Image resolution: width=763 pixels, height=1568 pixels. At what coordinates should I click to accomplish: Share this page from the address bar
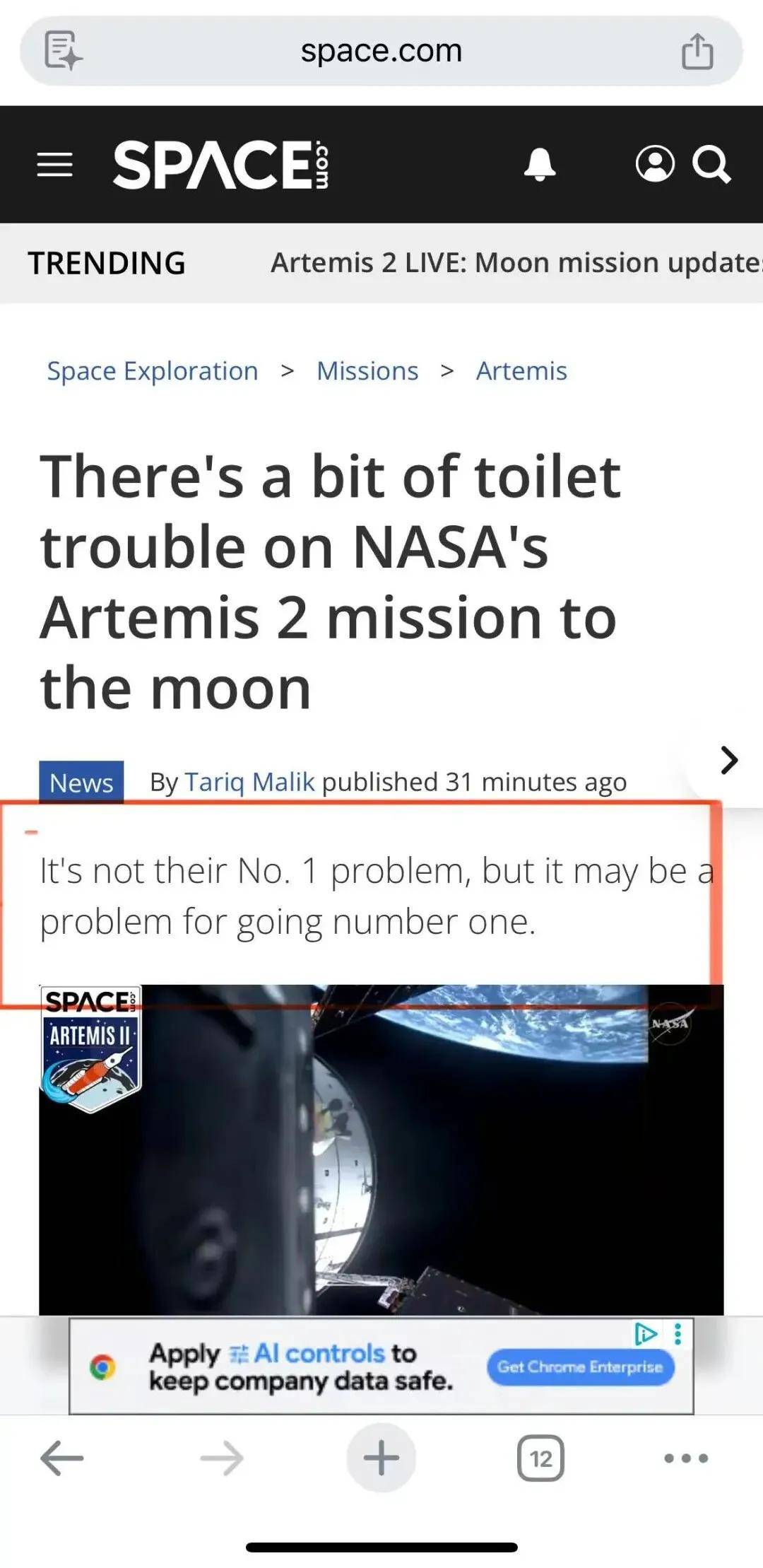697,51
